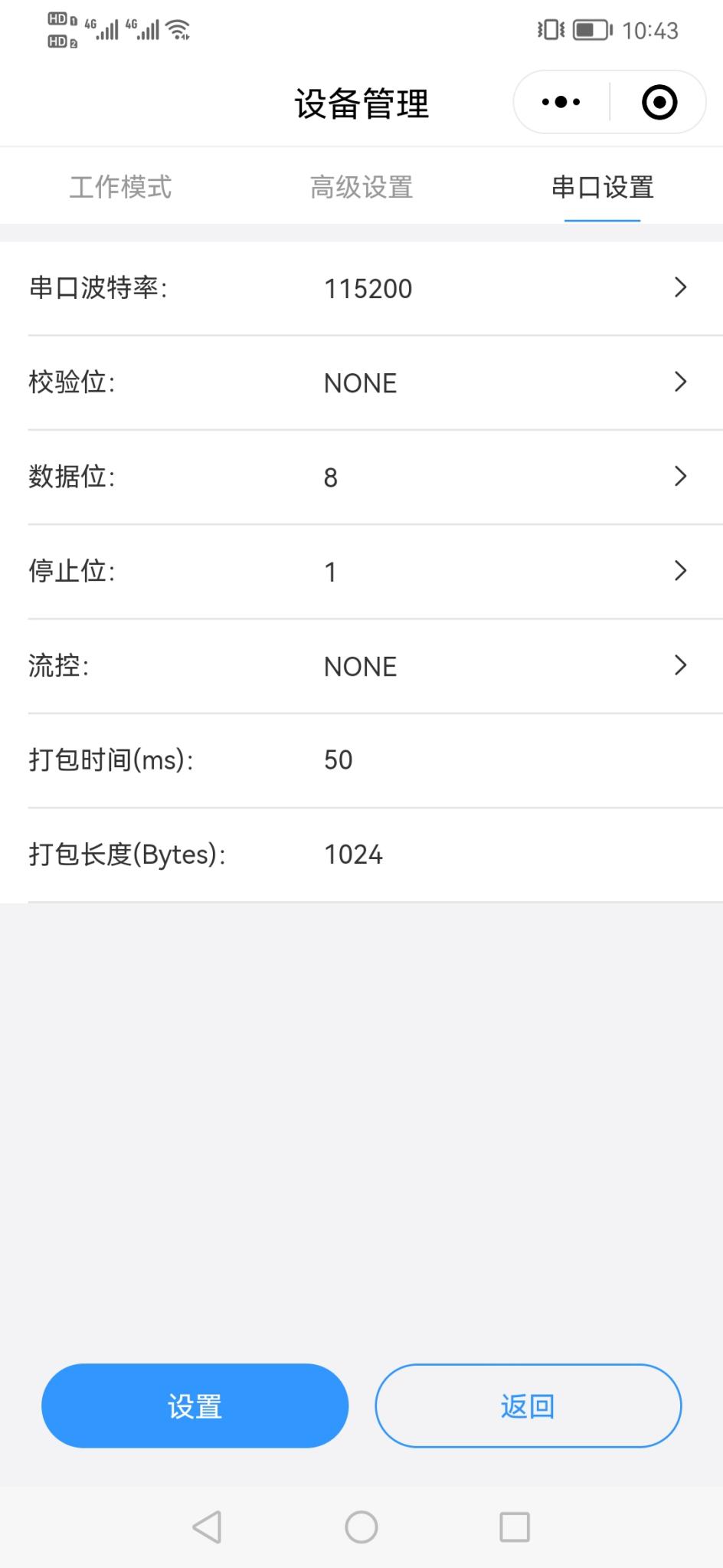The image size is (723, 1568).
Task: Close the mini program with the circle icon
Action: click(x=659, y=102)
